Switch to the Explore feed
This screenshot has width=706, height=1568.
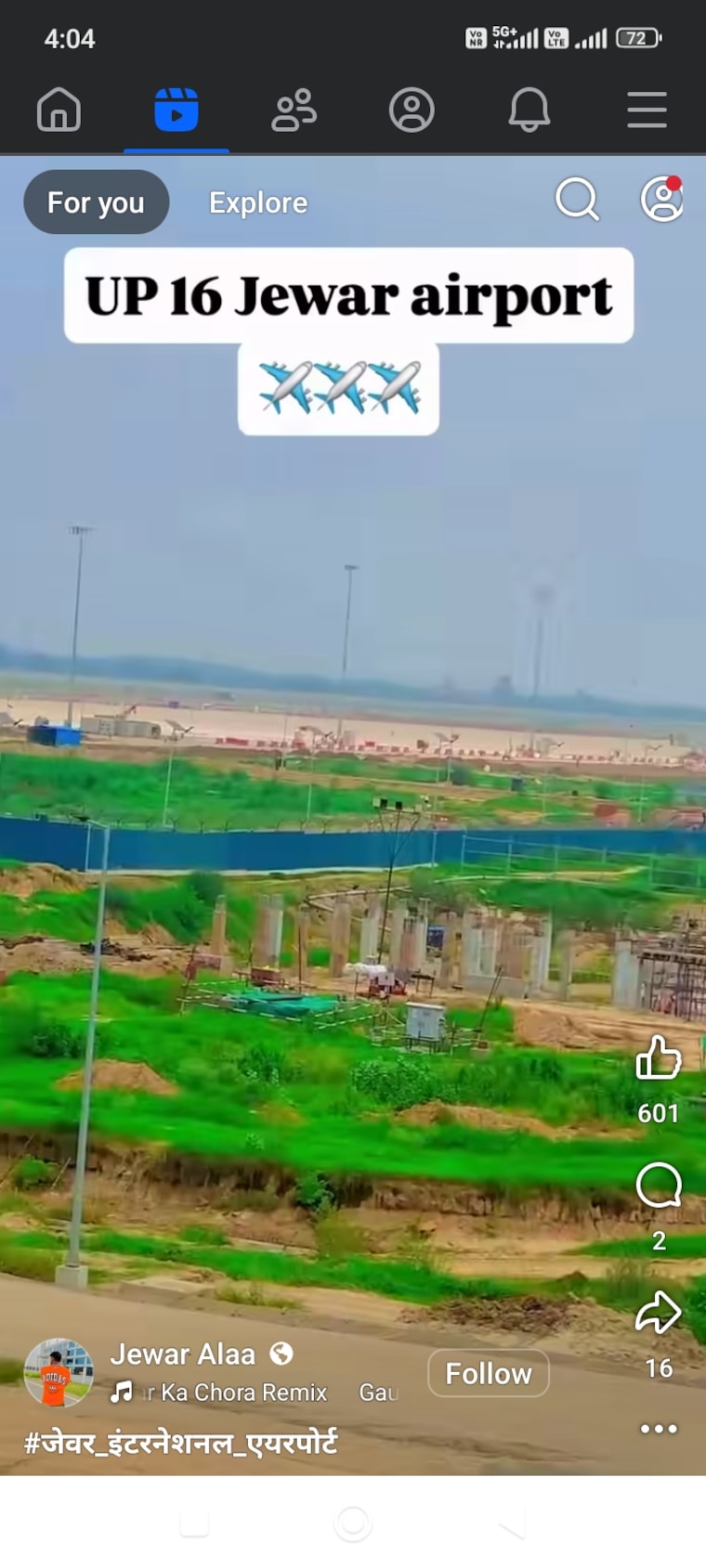tap(258, 202)
